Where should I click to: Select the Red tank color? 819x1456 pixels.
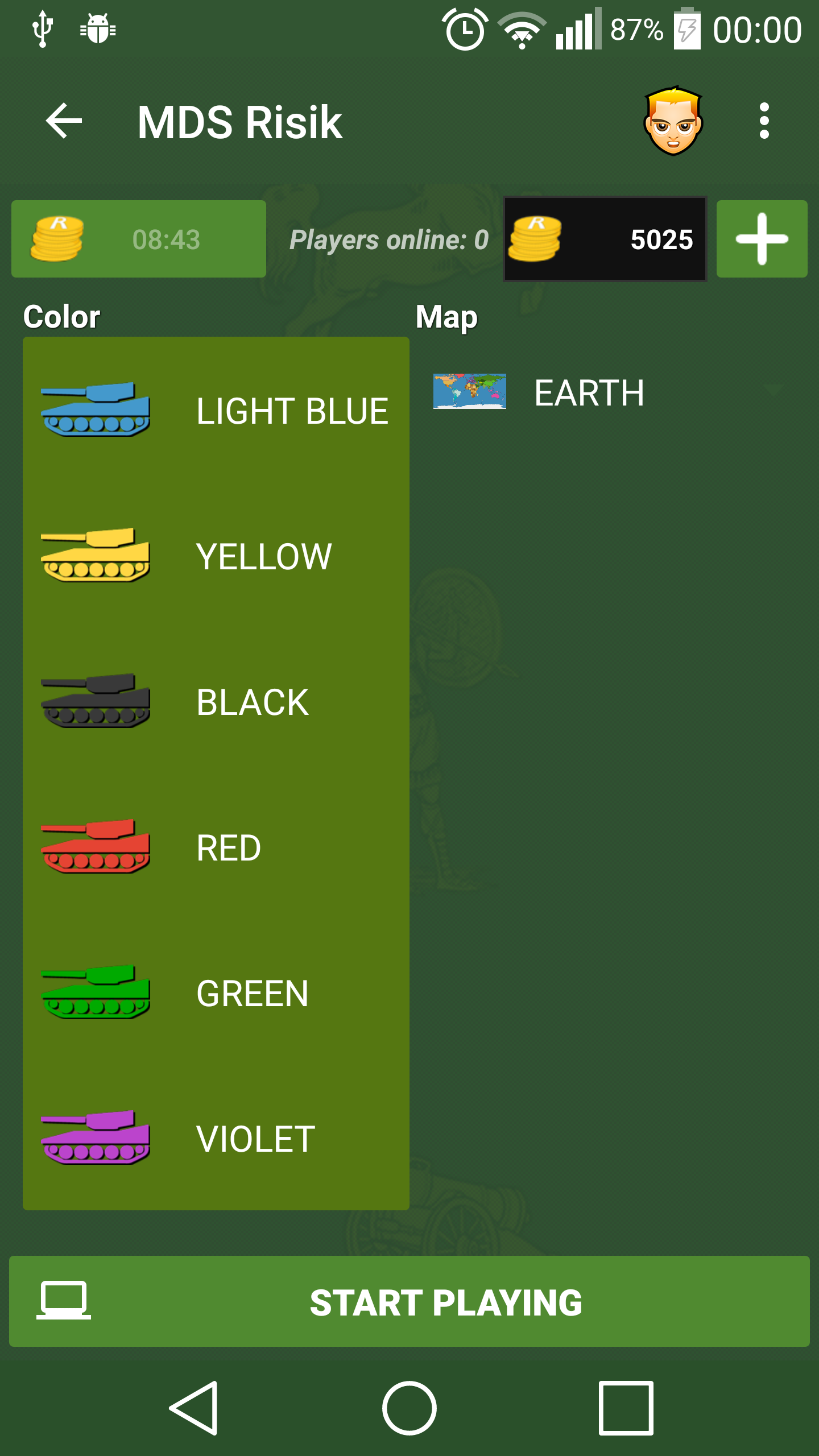pyautogui.click(x=216, y=847)
